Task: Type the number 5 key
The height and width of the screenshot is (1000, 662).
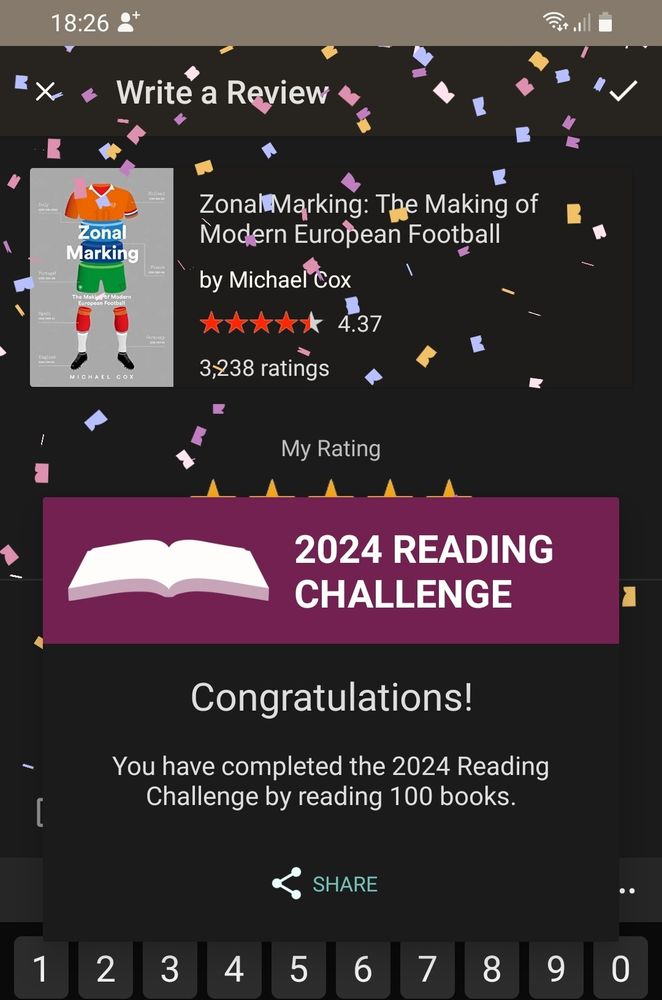Action: [298, 969]
